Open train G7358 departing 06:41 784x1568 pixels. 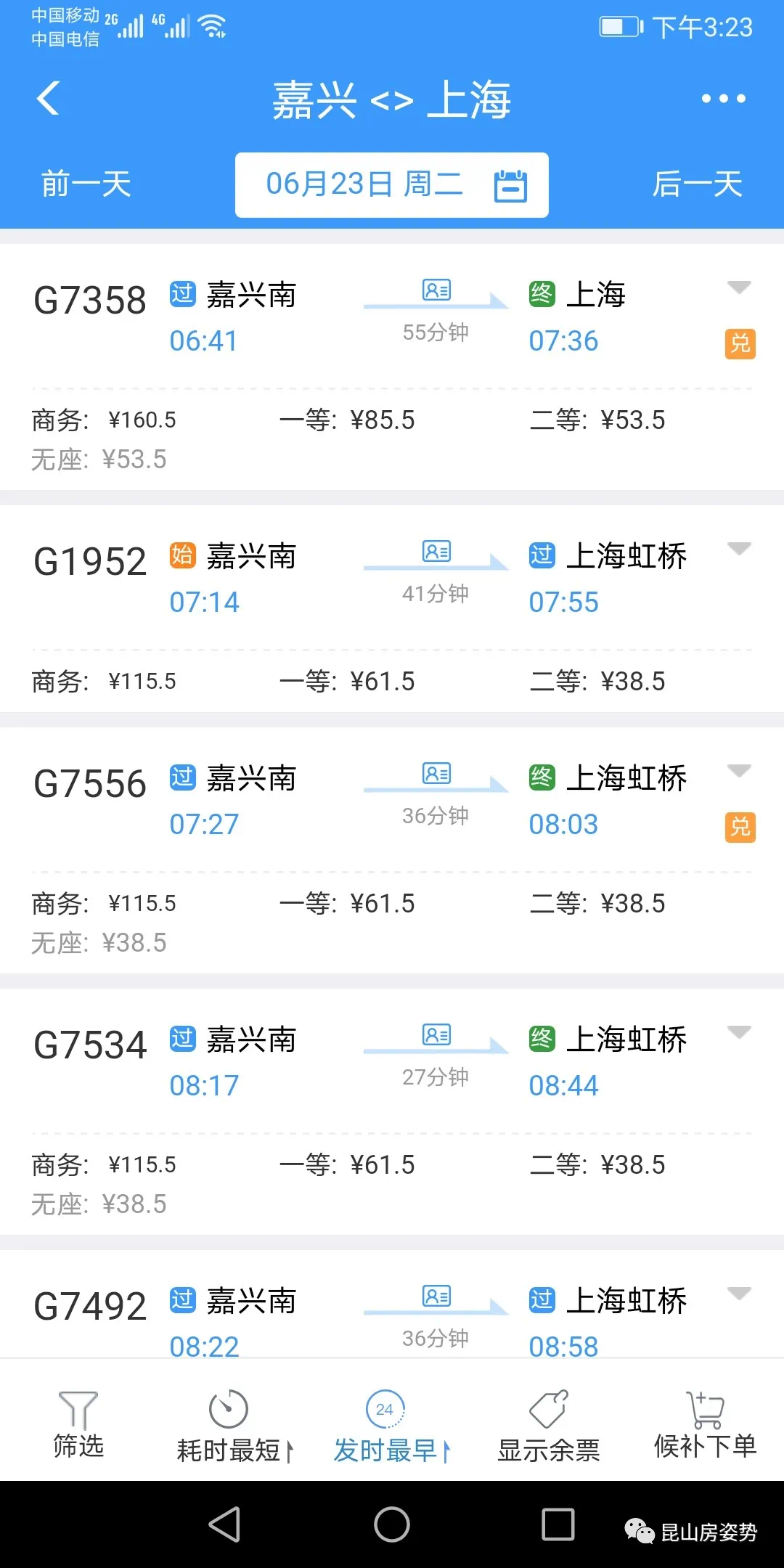[x=392, y=367]
